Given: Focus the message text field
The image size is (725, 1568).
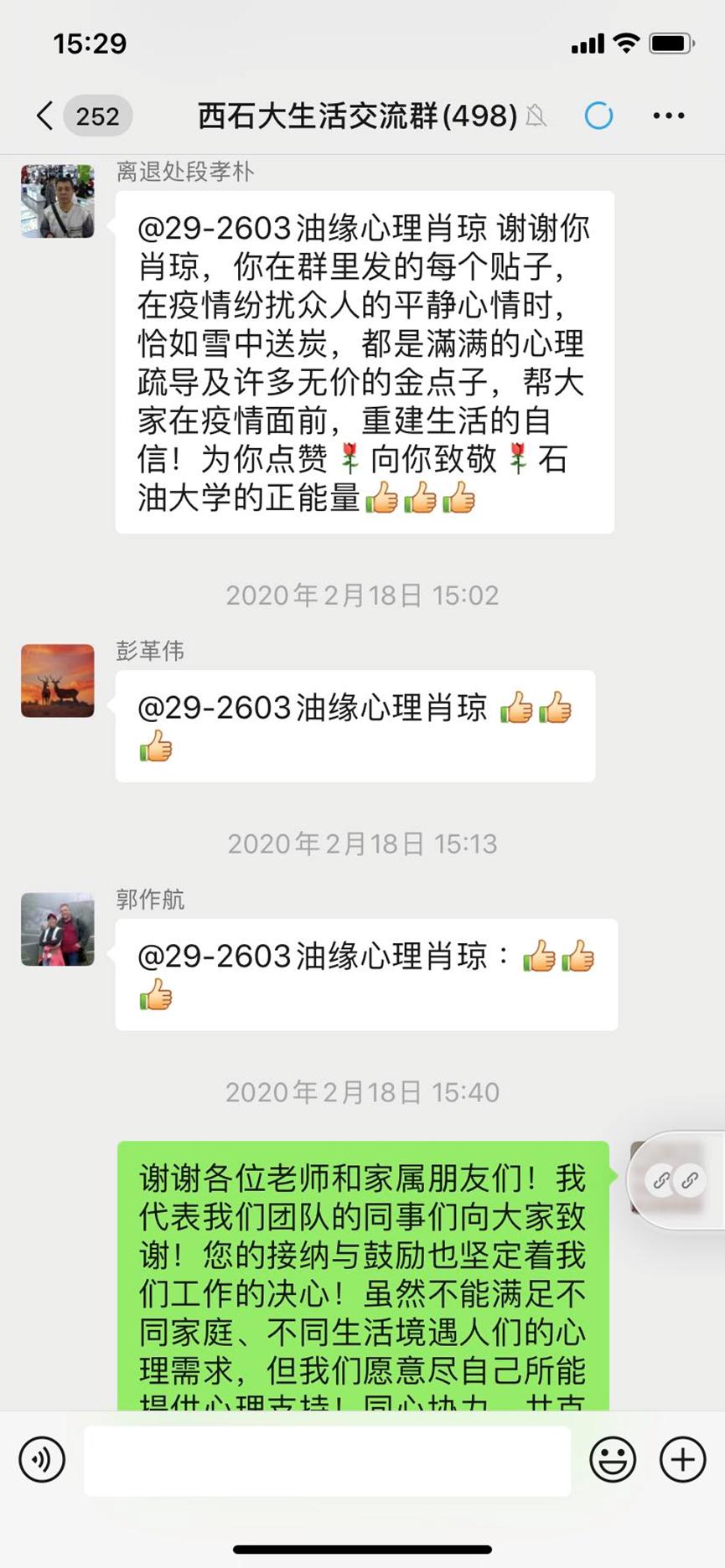Looking at the screenshot, I should (x=327, y=1461).
